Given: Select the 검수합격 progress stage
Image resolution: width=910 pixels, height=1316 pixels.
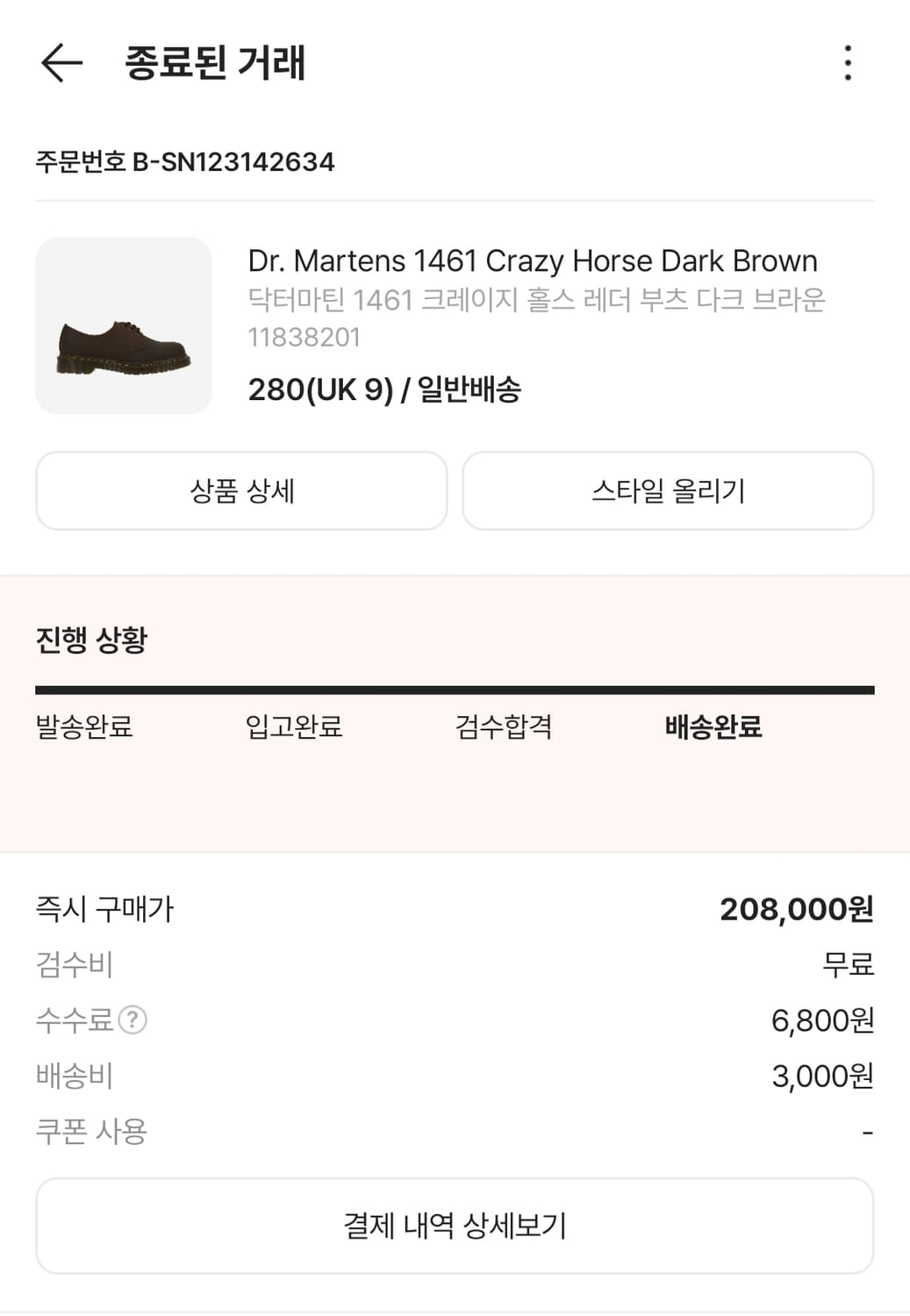Looking at the screenshot, I should (505, 726).
